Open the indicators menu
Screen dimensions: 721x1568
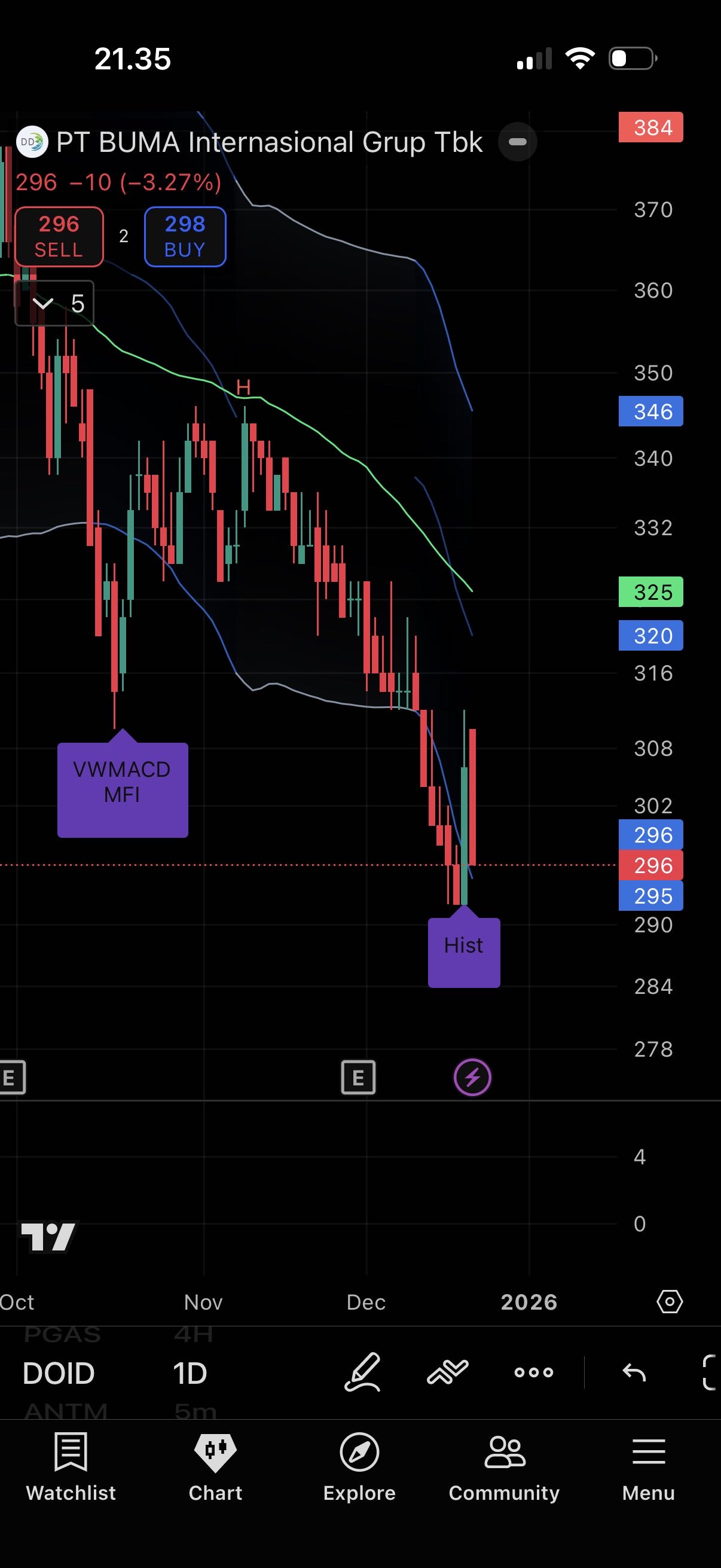point(447,1372)
